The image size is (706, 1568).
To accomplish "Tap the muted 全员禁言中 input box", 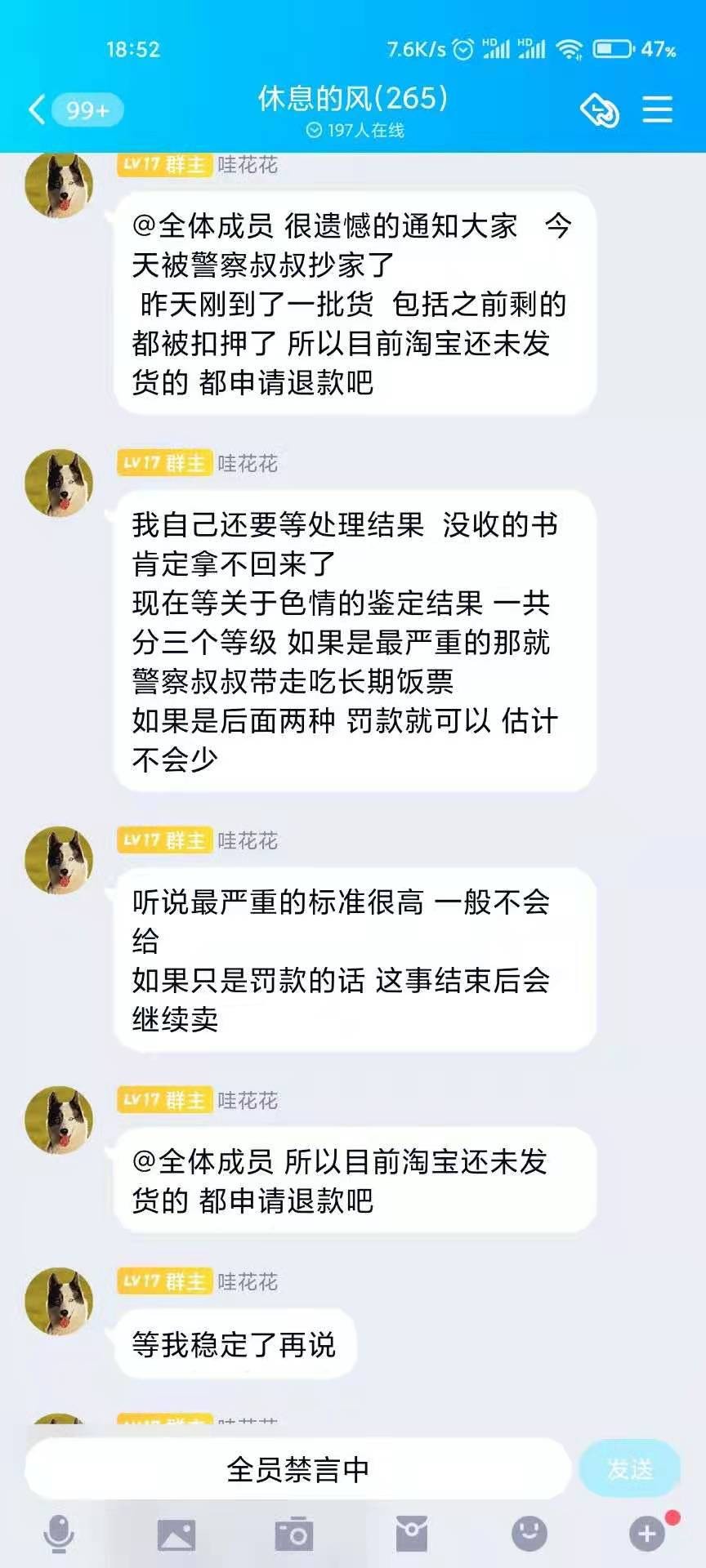I will [297, 1470].
